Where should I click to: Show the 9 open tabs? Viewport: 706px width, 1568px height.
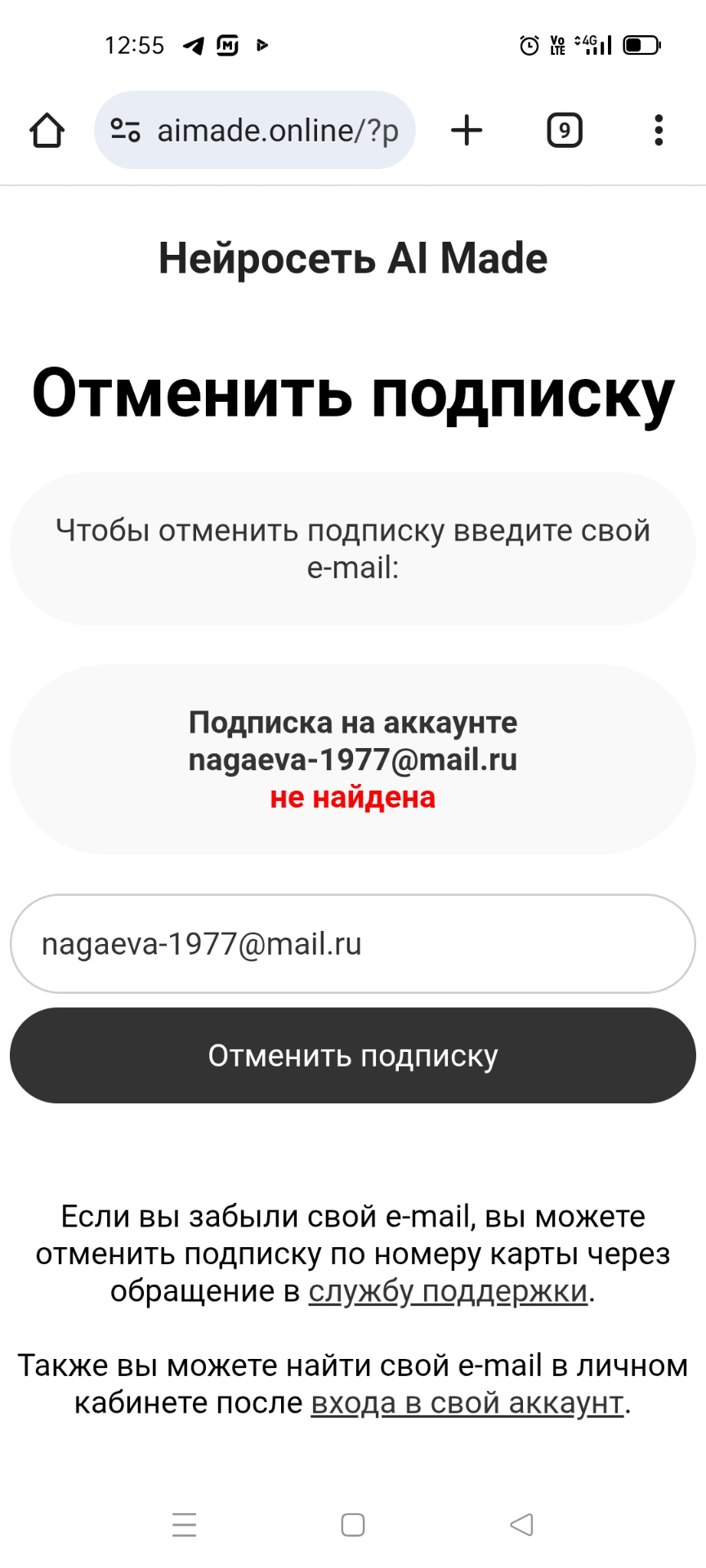564,131
